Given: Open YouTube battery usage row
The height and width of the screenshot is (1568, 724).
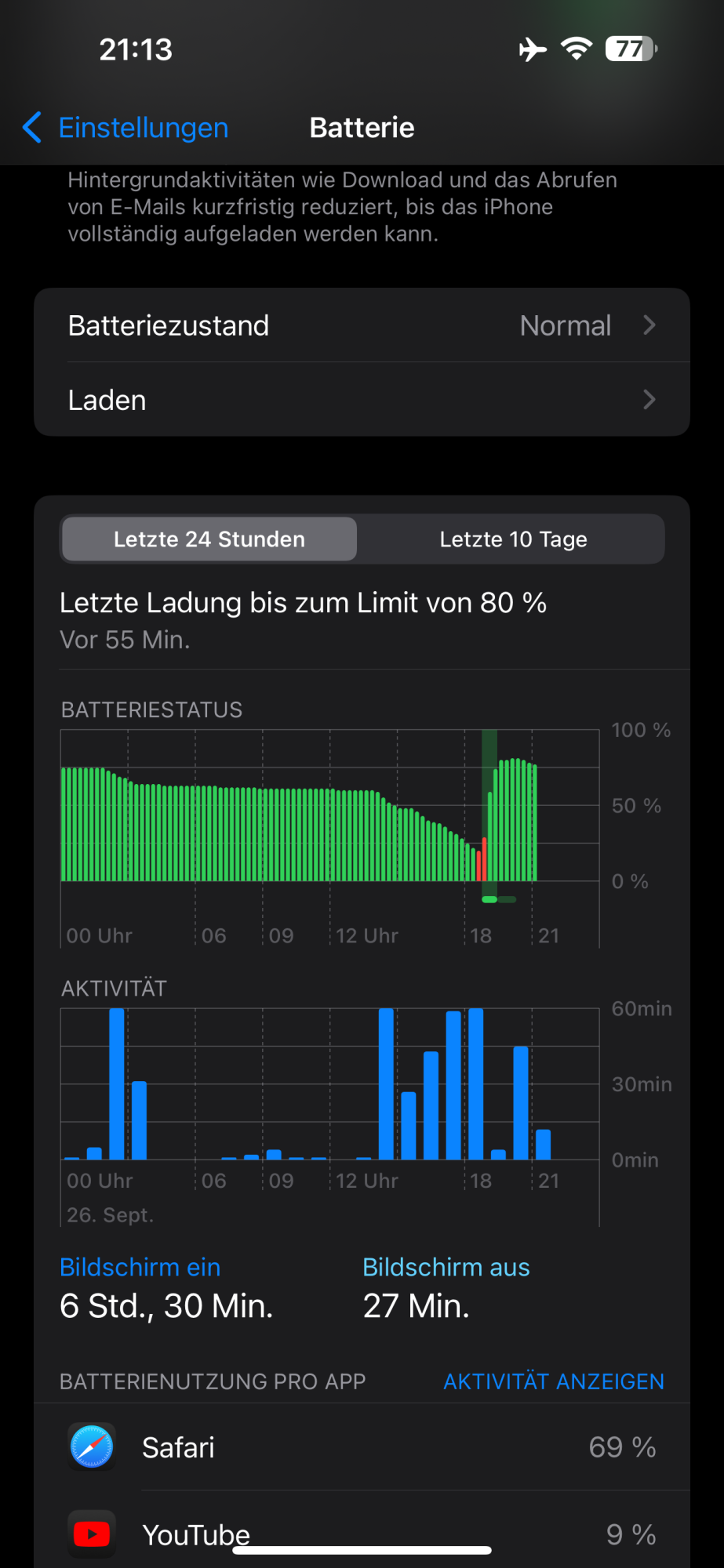Looking at the screenshot, I should [362, 1534].
